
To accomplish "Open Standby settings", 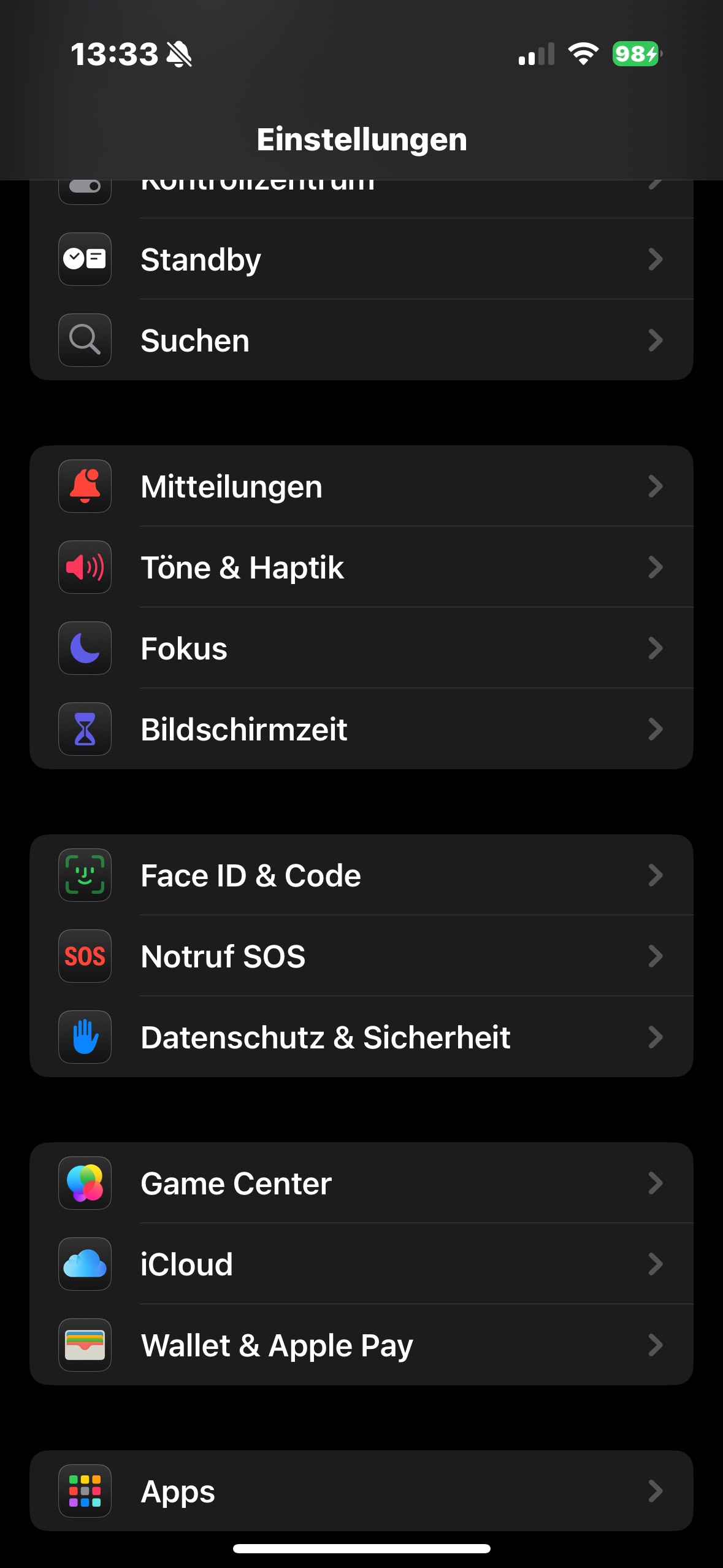I will (x=361, y=259).
